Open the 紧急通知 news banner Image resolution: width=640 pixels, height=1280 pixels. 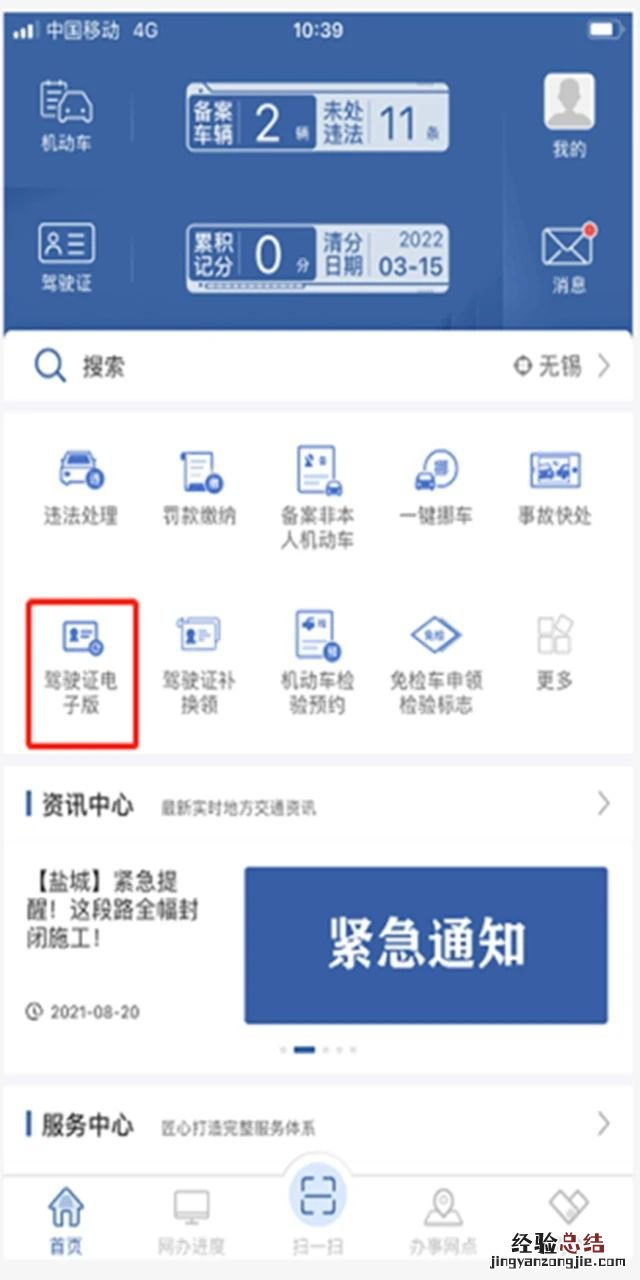[426, 944]
